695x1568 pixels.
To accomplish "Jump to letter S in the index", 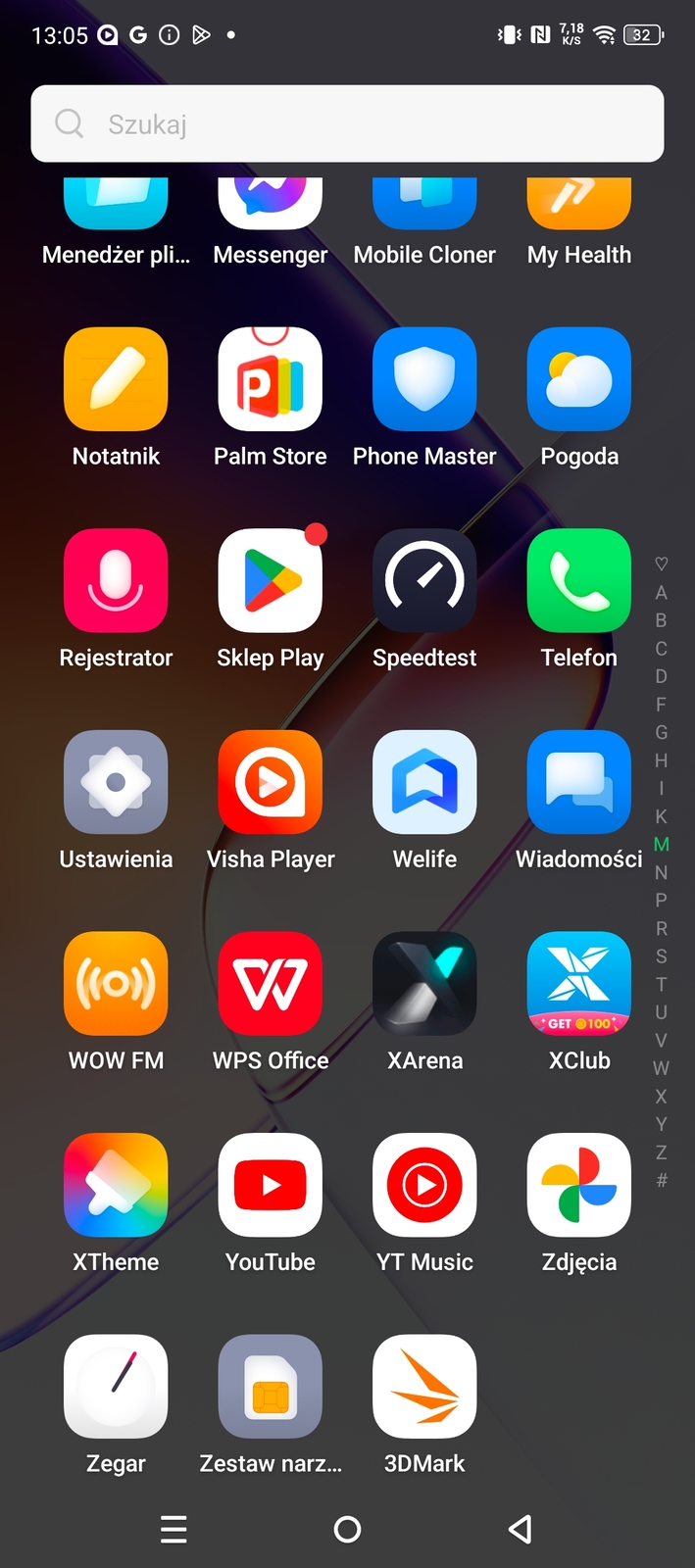I will (662, 956).
